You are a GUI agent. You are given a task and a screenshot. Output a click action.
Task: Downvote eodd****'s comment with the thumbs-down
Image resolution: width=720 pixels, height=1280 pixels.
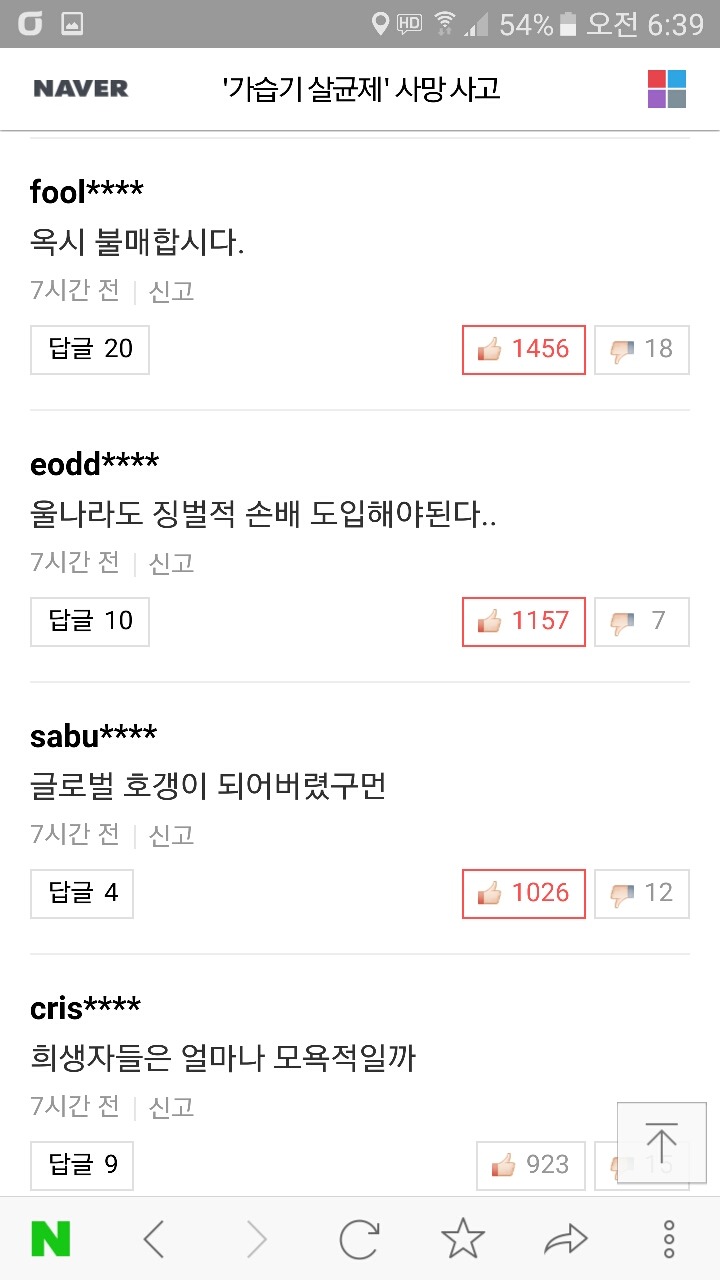[641, 621]
